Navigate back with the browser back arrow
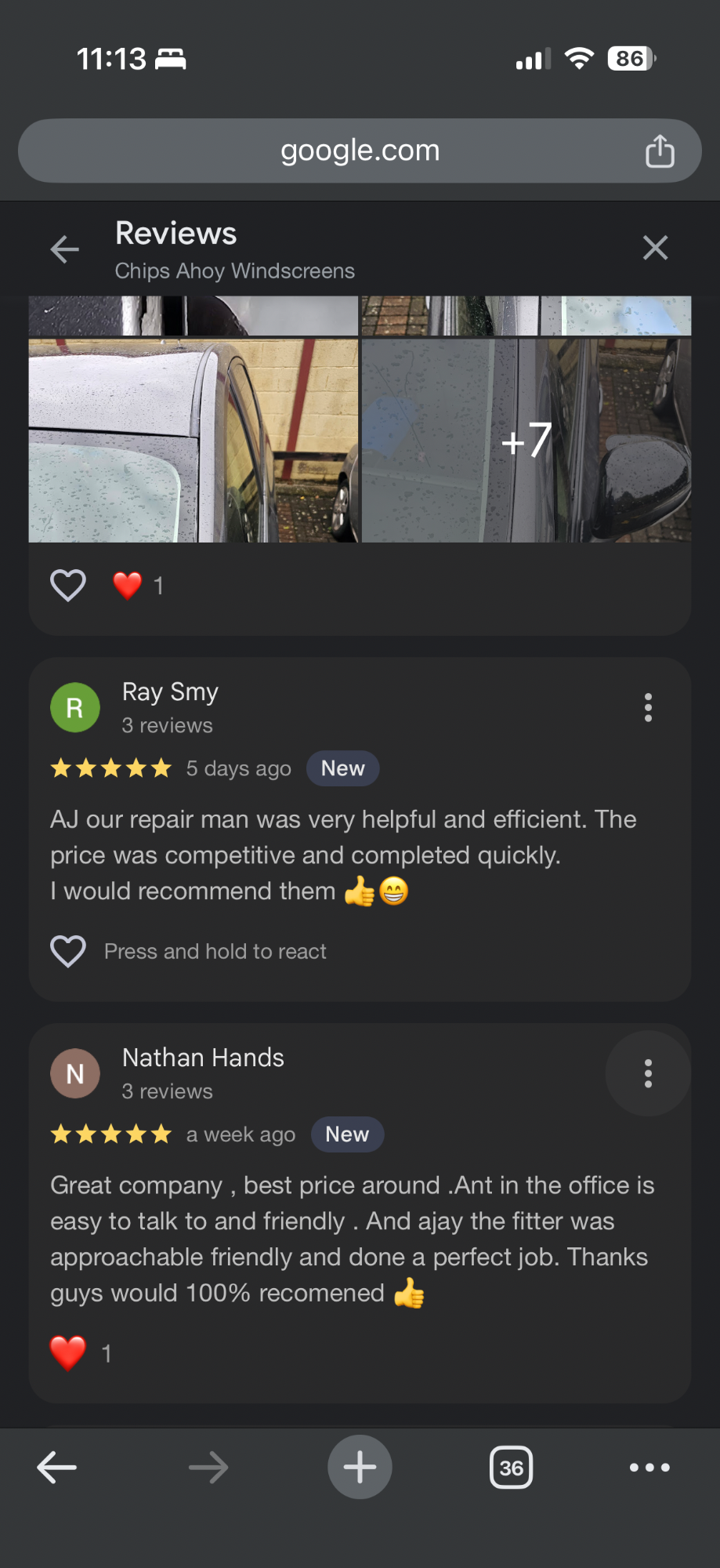Screen dimensions: 720x1568 tap(57, 1467)
